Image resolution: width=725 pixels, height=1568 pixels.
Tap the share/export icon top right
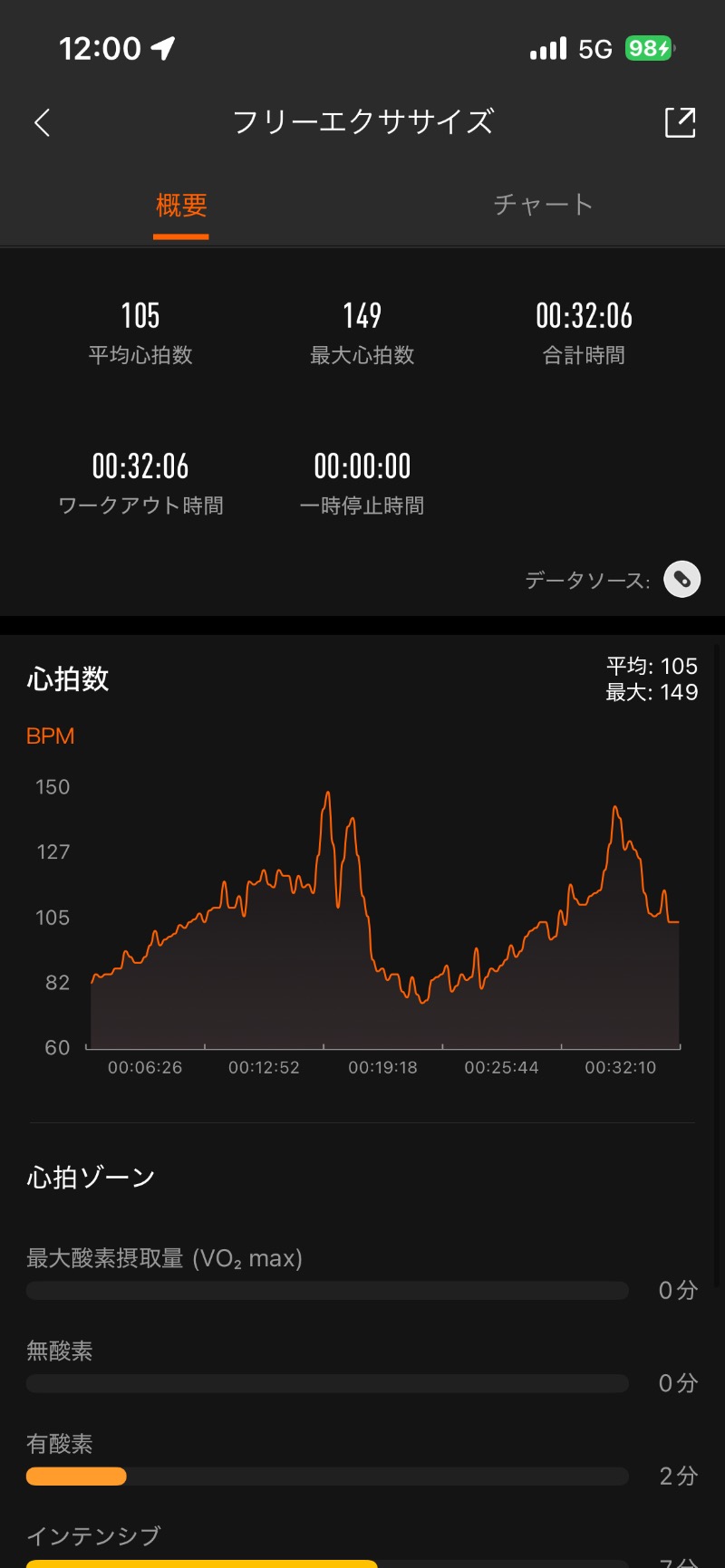coord(680,122)
